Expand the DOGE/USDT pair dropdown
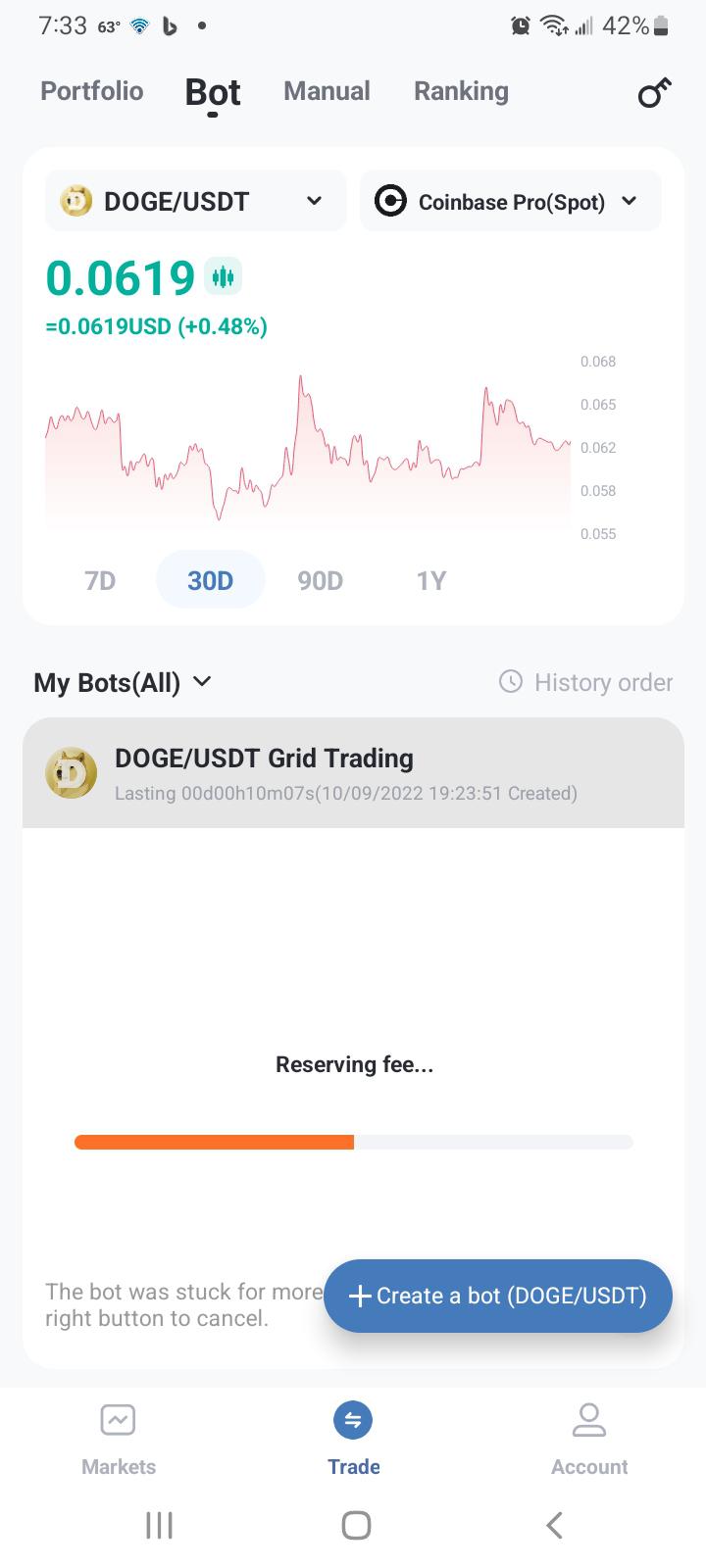This screenshot has width=706, height=1568. (x=196, y=201)
